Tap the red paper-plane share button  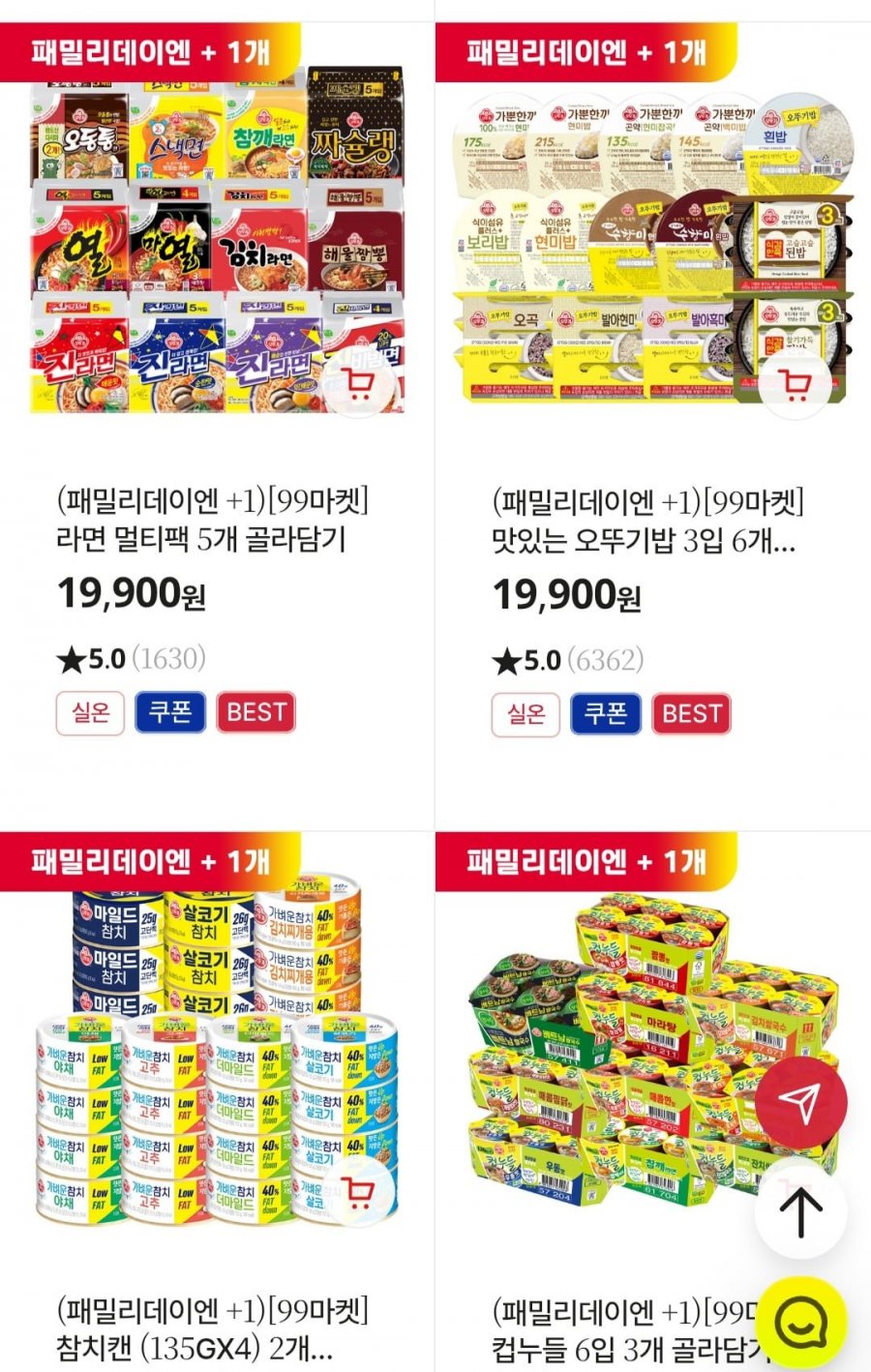coord(800,1100)
